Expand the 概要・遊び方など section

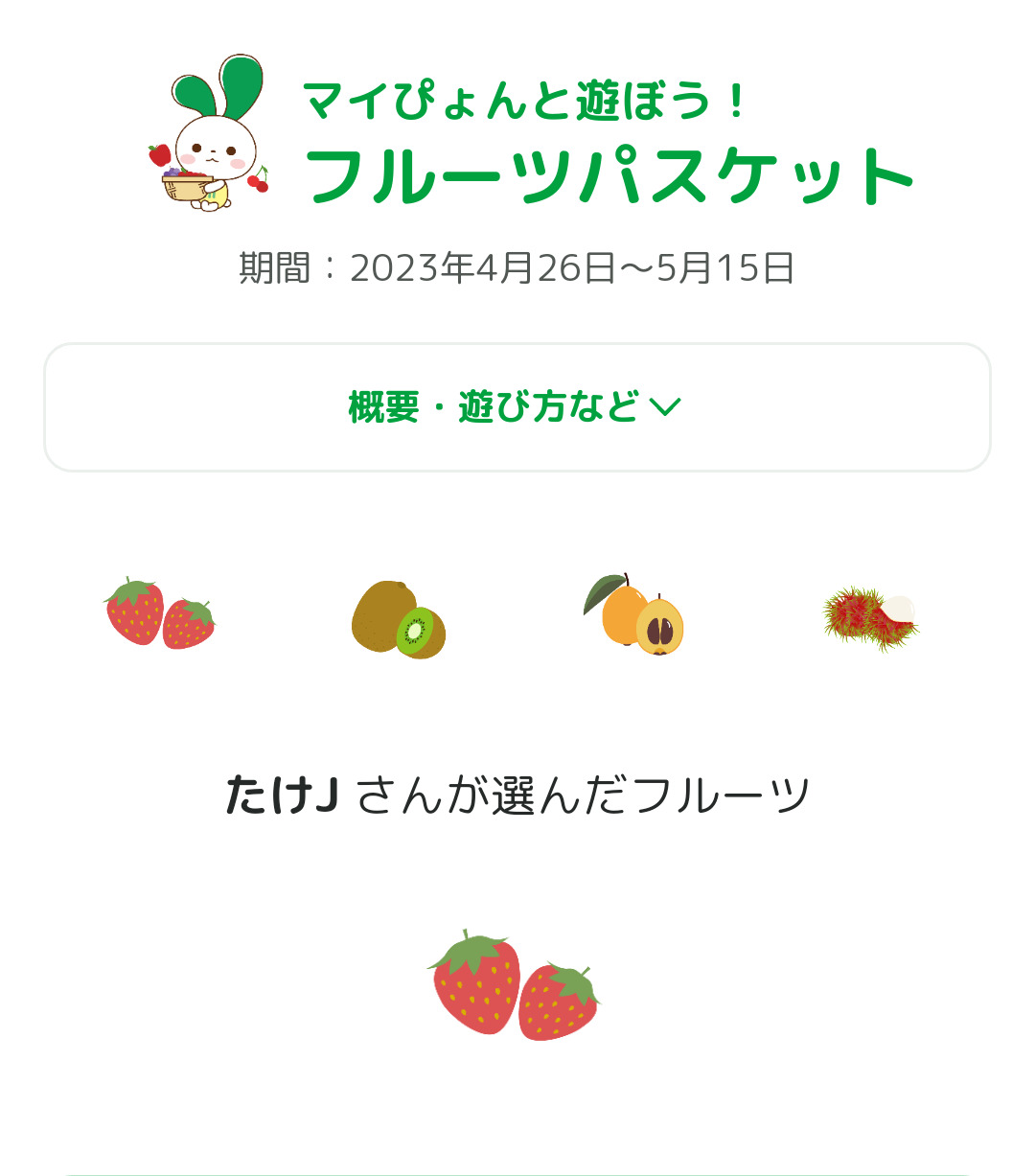(x=517, y=407)
